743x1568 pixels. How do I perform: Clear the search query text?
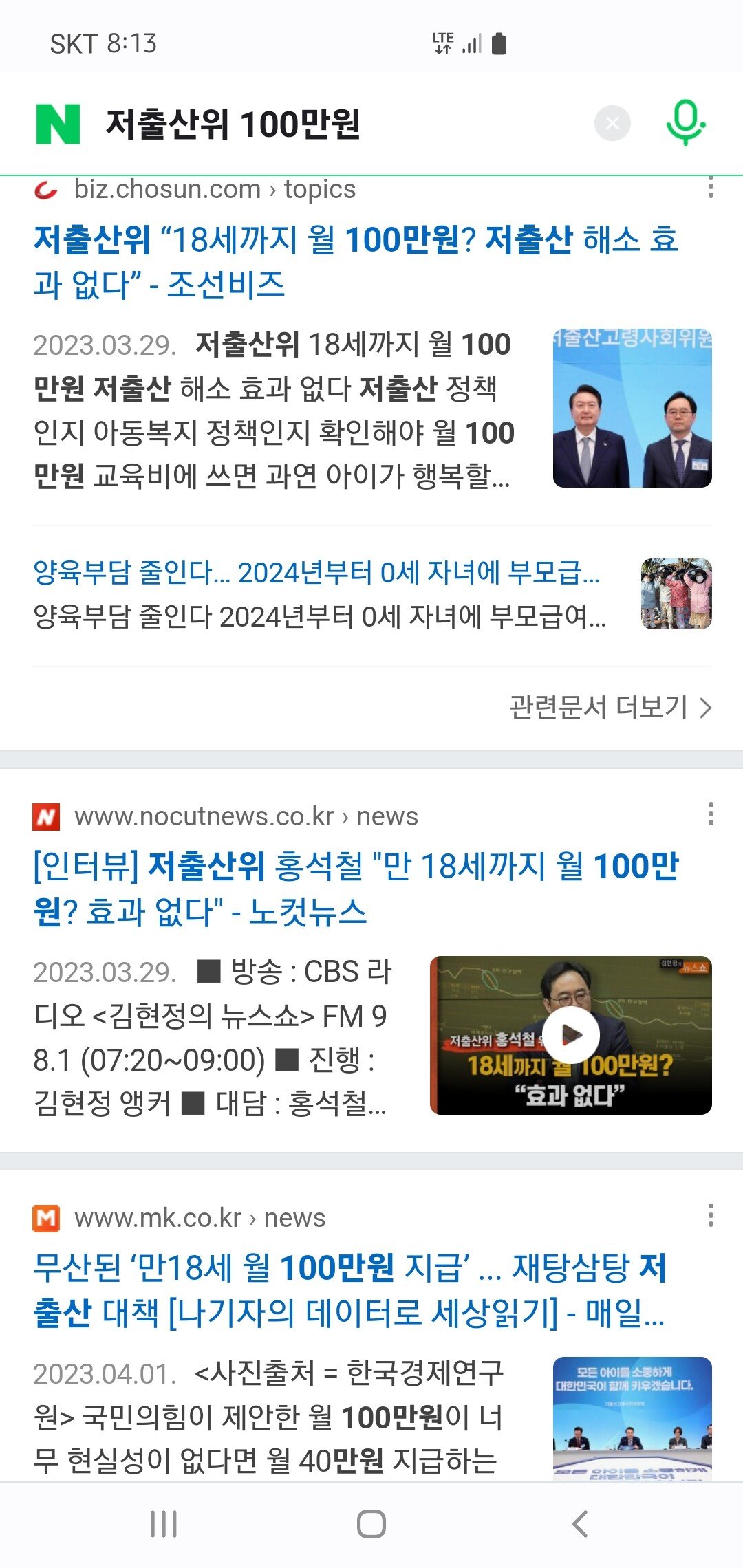[612, 124]
